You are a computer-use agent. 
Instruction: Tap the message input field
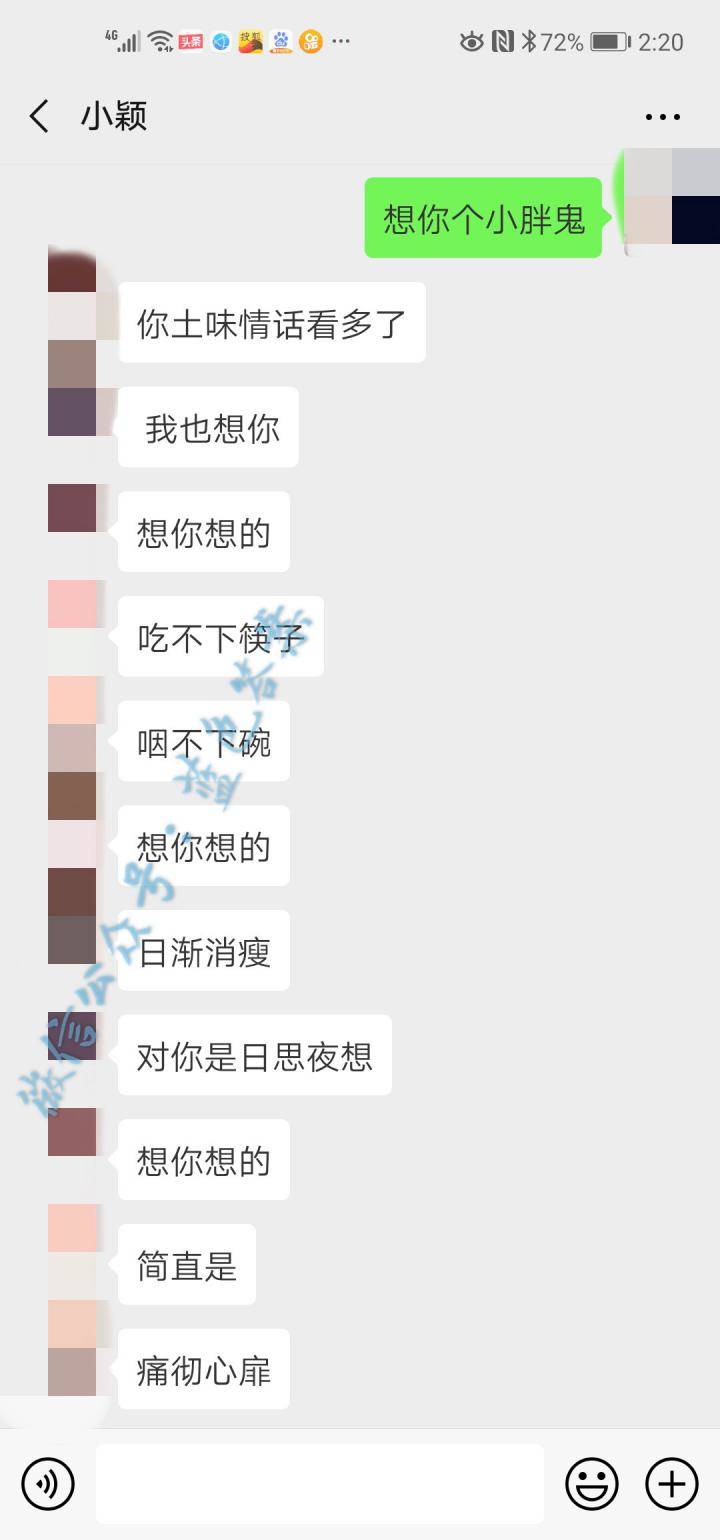point(320,1484)
